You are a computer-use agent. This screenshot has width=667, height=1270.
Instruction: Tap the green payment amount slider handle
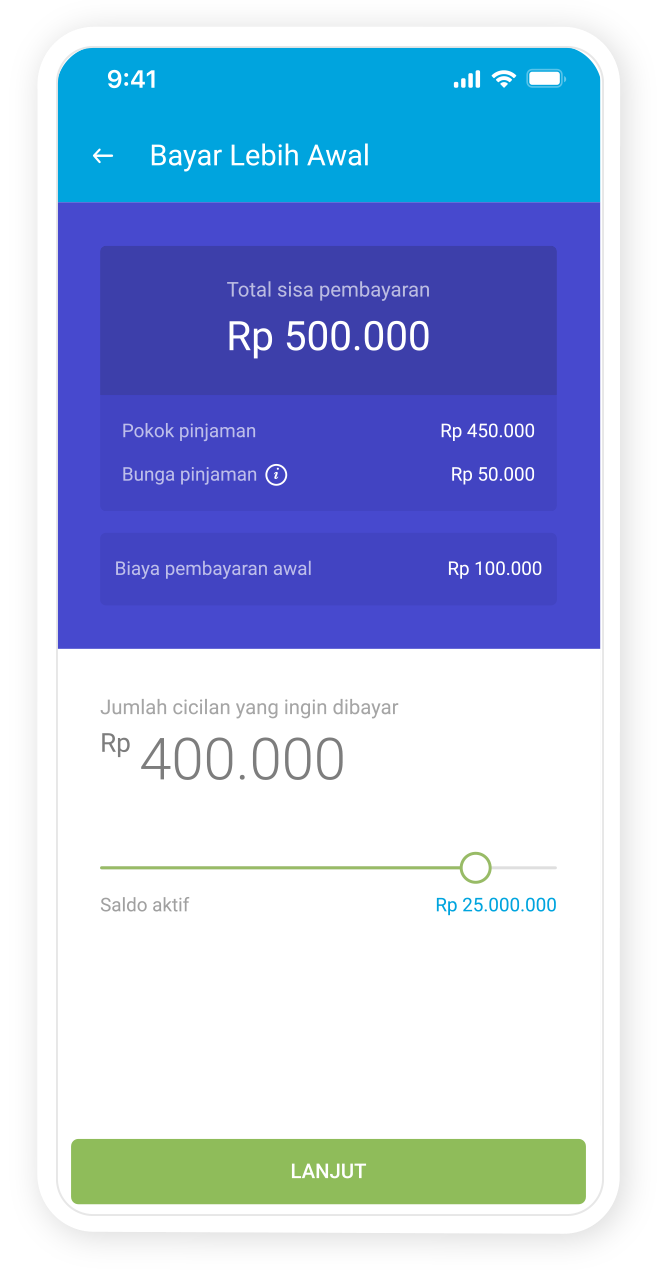click(x=476, y=867)
